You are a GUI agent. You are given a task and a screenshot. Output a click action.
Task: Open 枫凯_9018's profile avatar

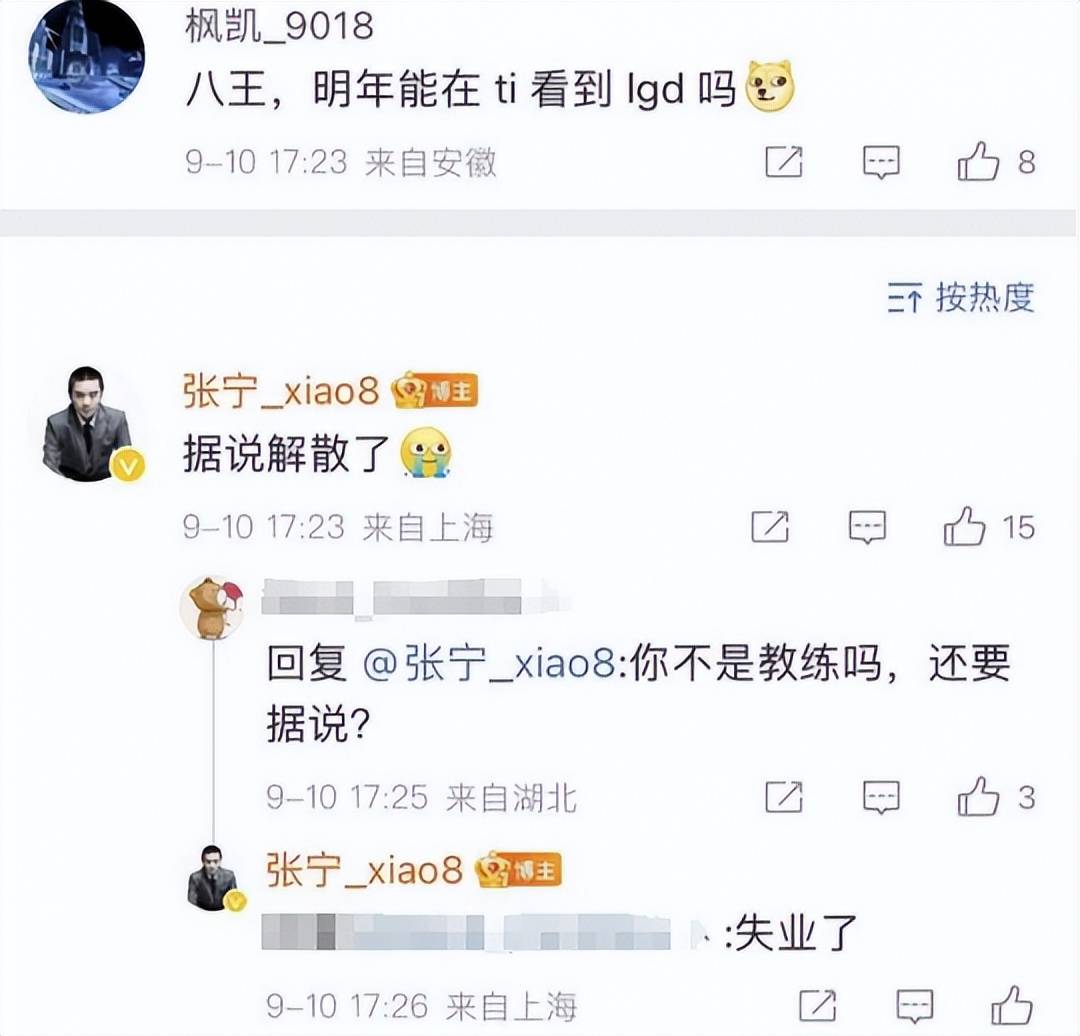pos(86,56)
